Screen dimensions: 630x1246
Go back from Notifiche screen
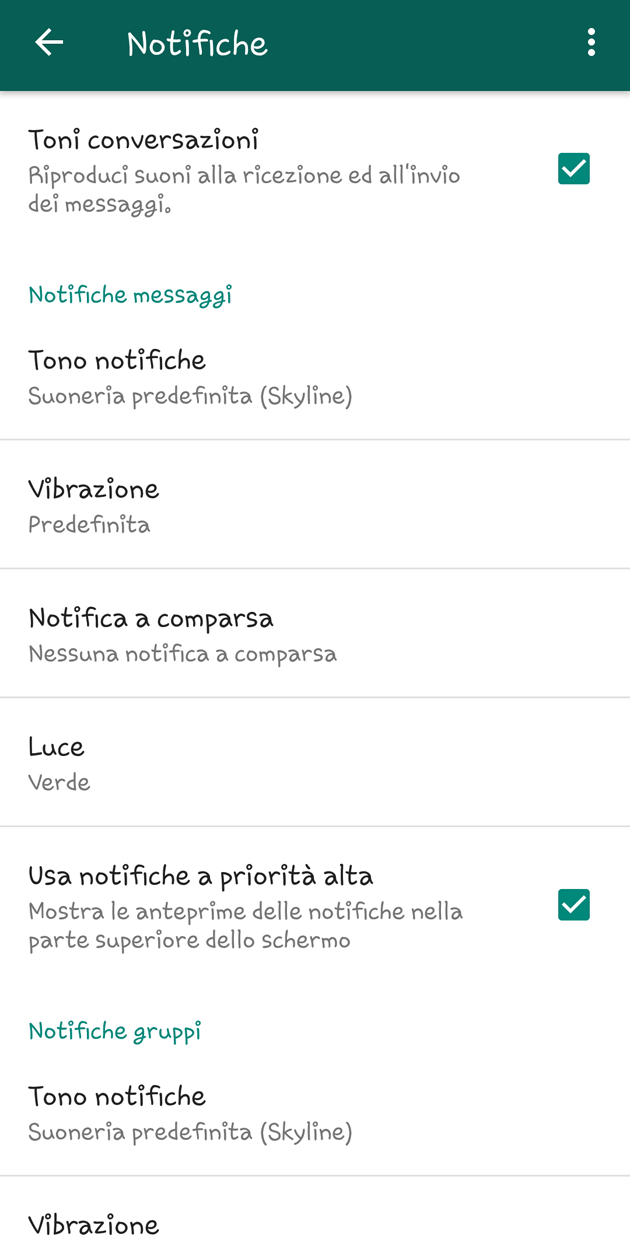coord(49,43)
